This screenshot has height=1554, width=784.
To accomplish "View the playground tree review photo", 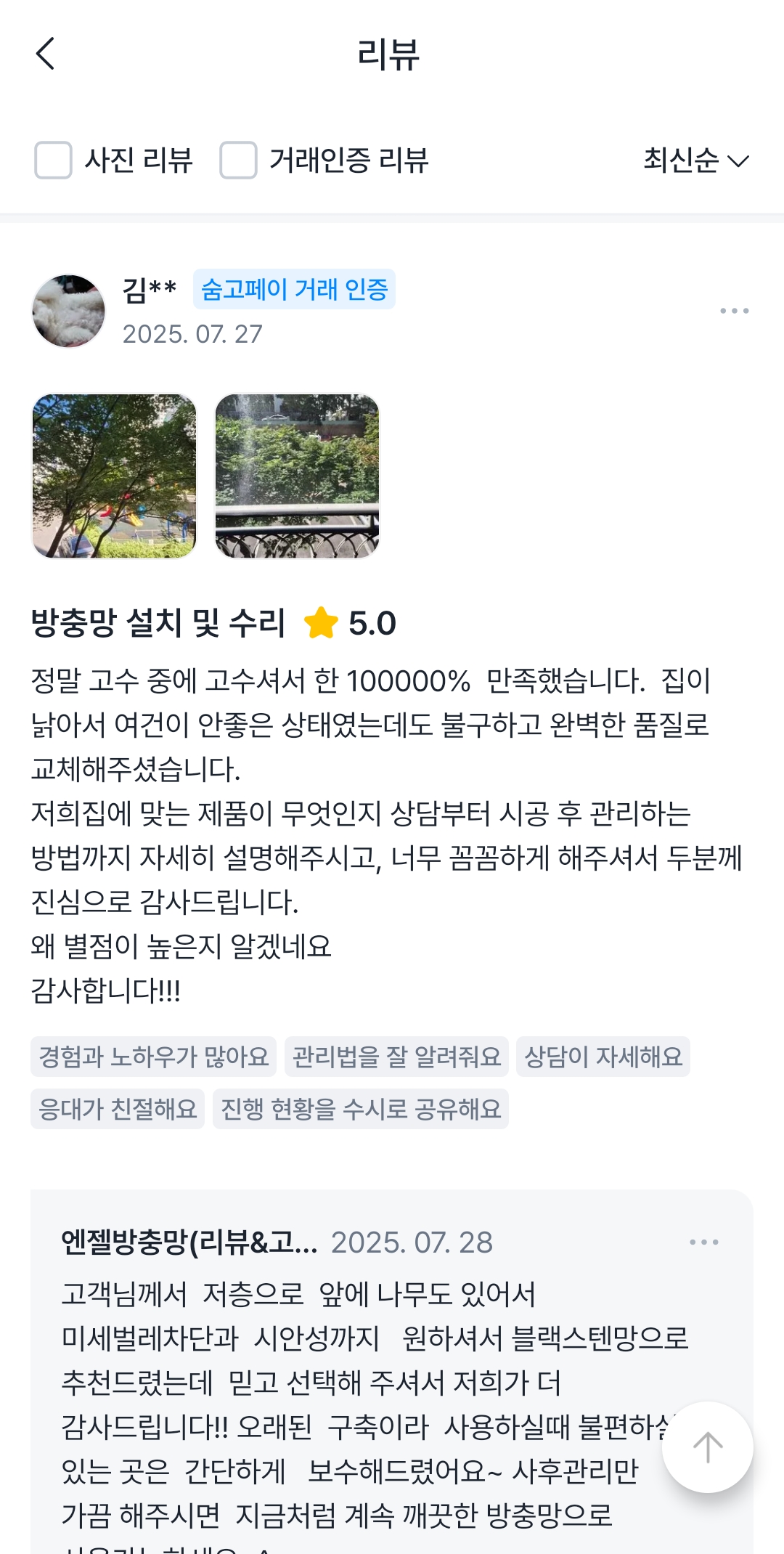I will (115, 476).
